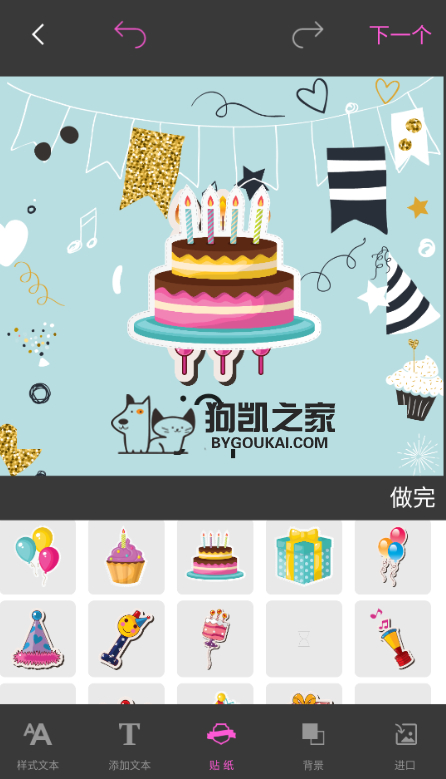Choose the smiley party blower sticker
The height and width of the screenshot is (779, 446).
pos(126,638)
